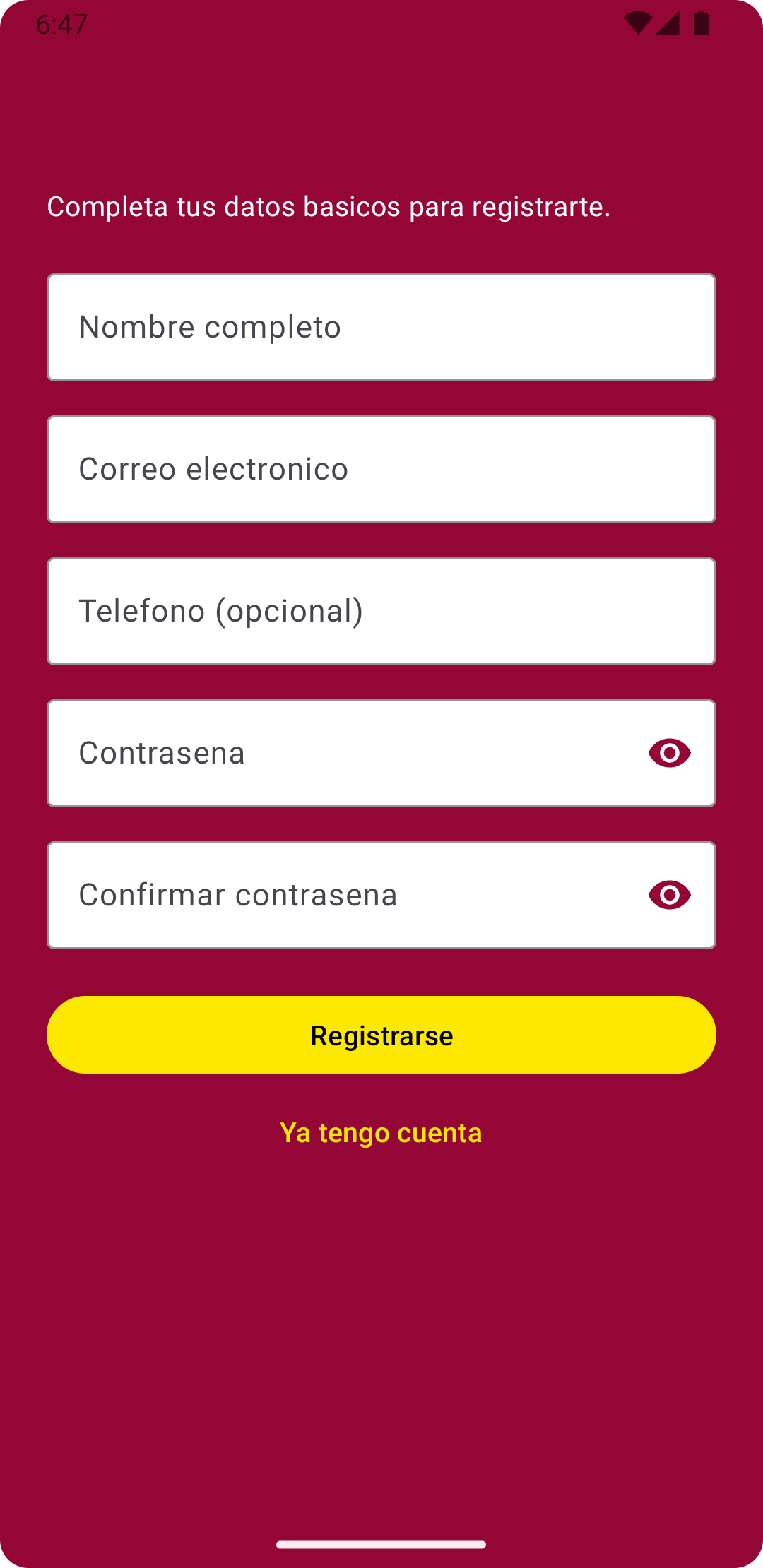Toggle visibility for Confirmar contrasena
The image size is (763, 1568).
coord(669,895)
